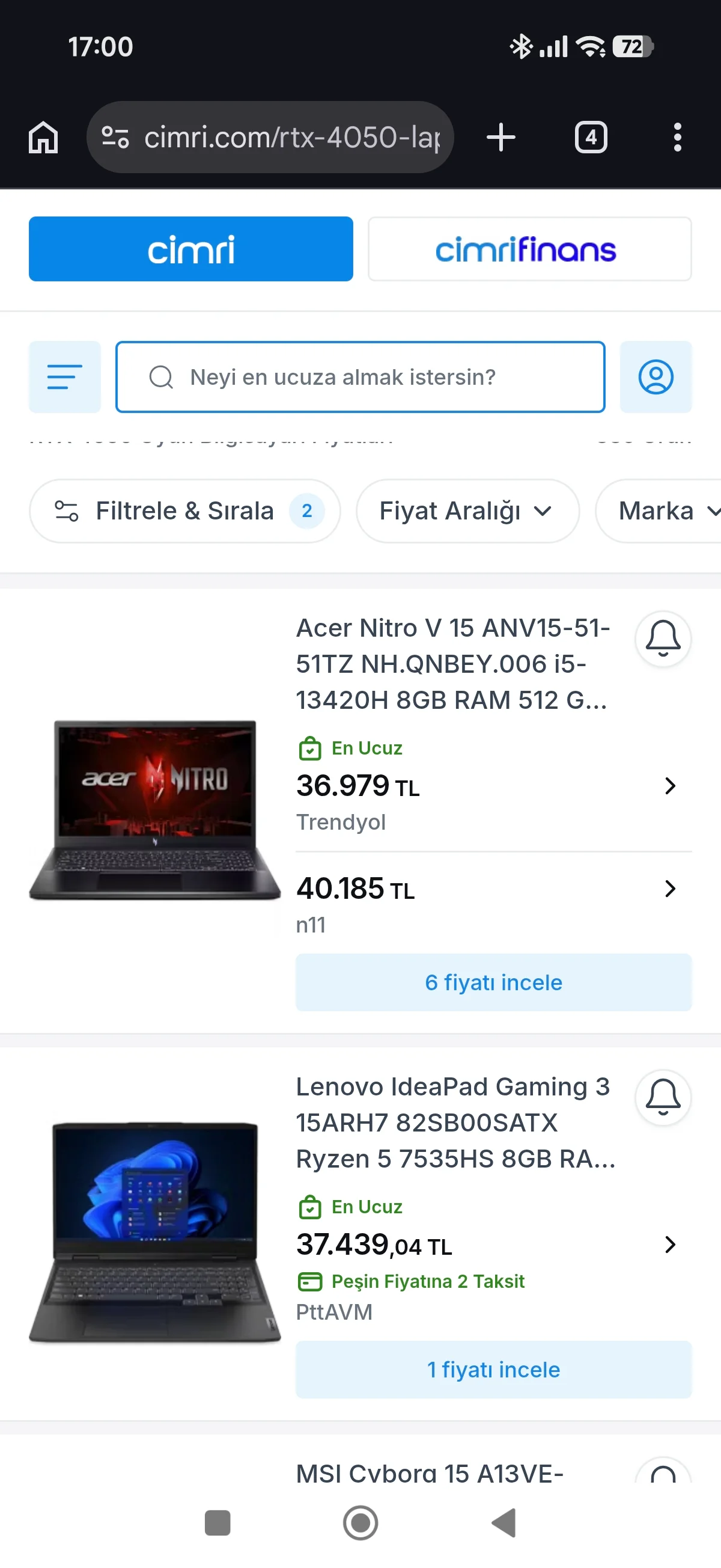Viewport: 721px width, 1568px height.
Task: Switch to the cimri tab
Action: point(190,249)
